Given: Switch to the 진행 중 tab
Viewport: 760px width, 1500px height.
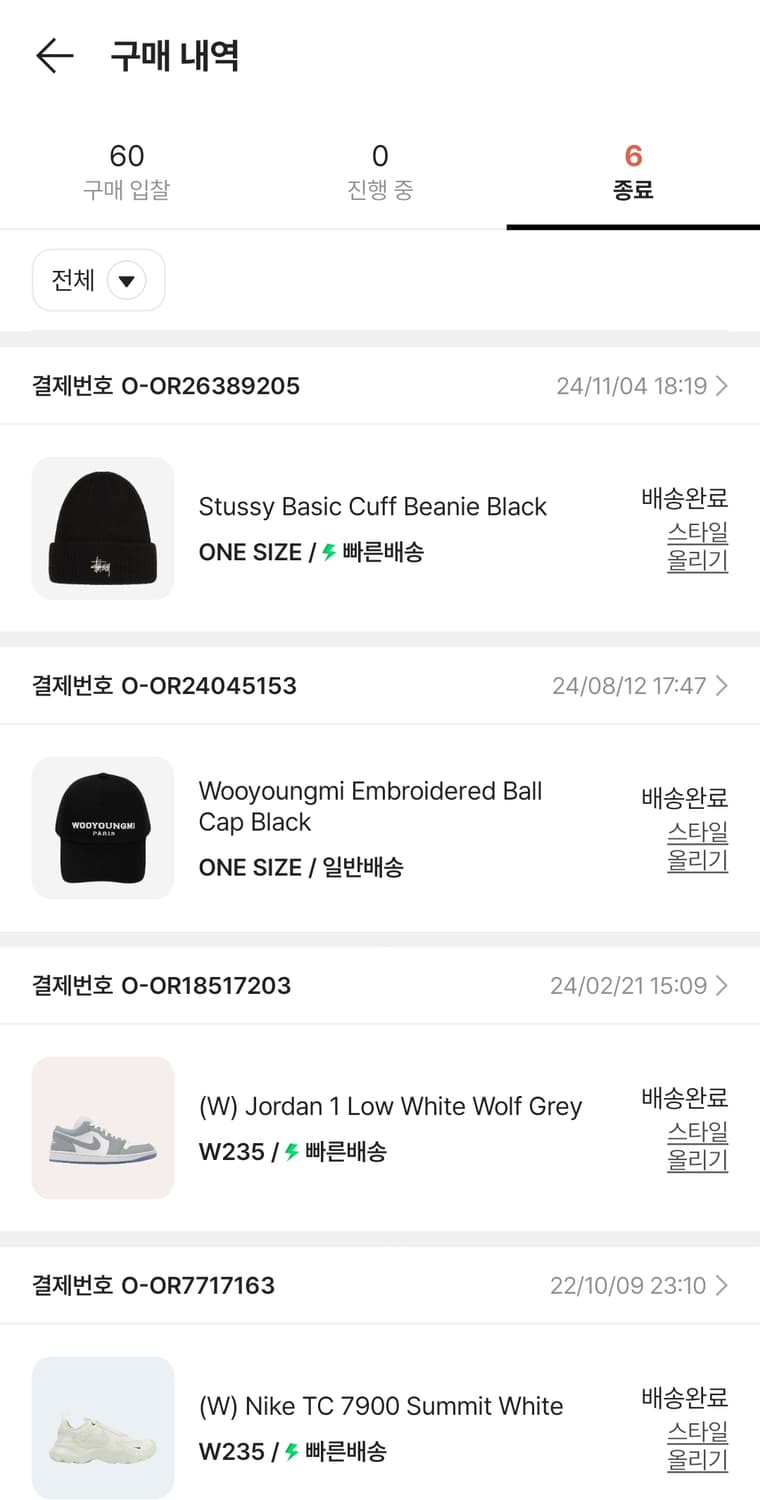Looking at the screenshot, I should coord(380,168).
